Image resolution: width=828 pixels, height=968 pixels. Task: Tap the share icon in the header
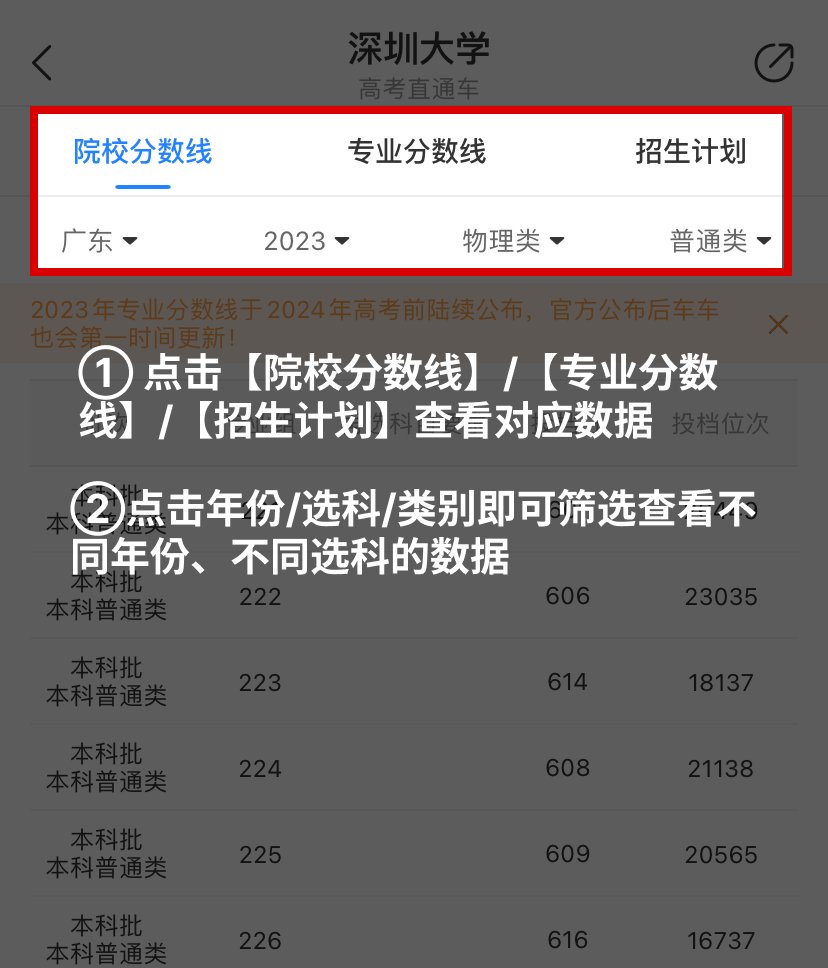point(773,63)
